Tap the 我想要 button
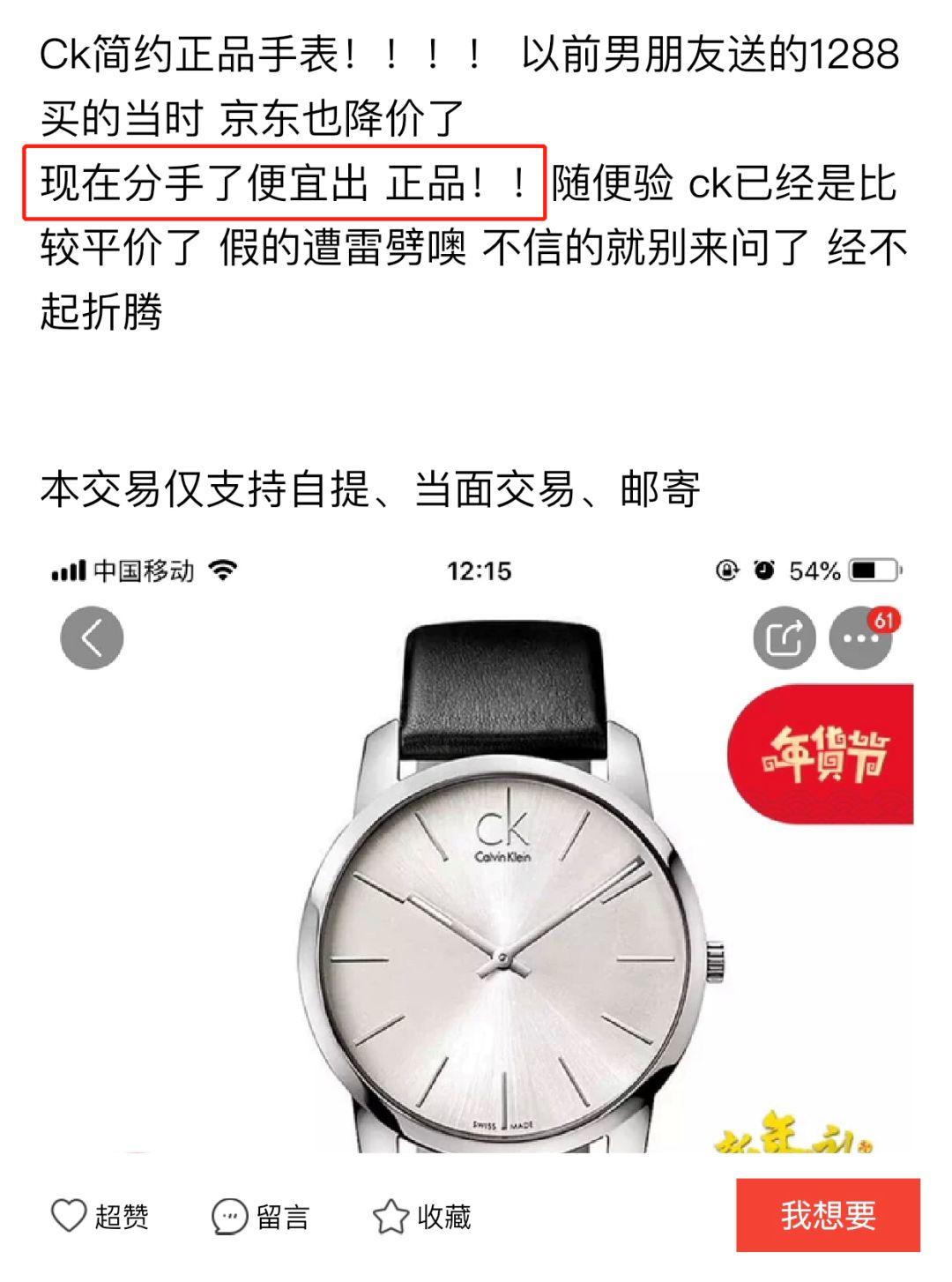 pyautogui.click(x=827, y=1215)
